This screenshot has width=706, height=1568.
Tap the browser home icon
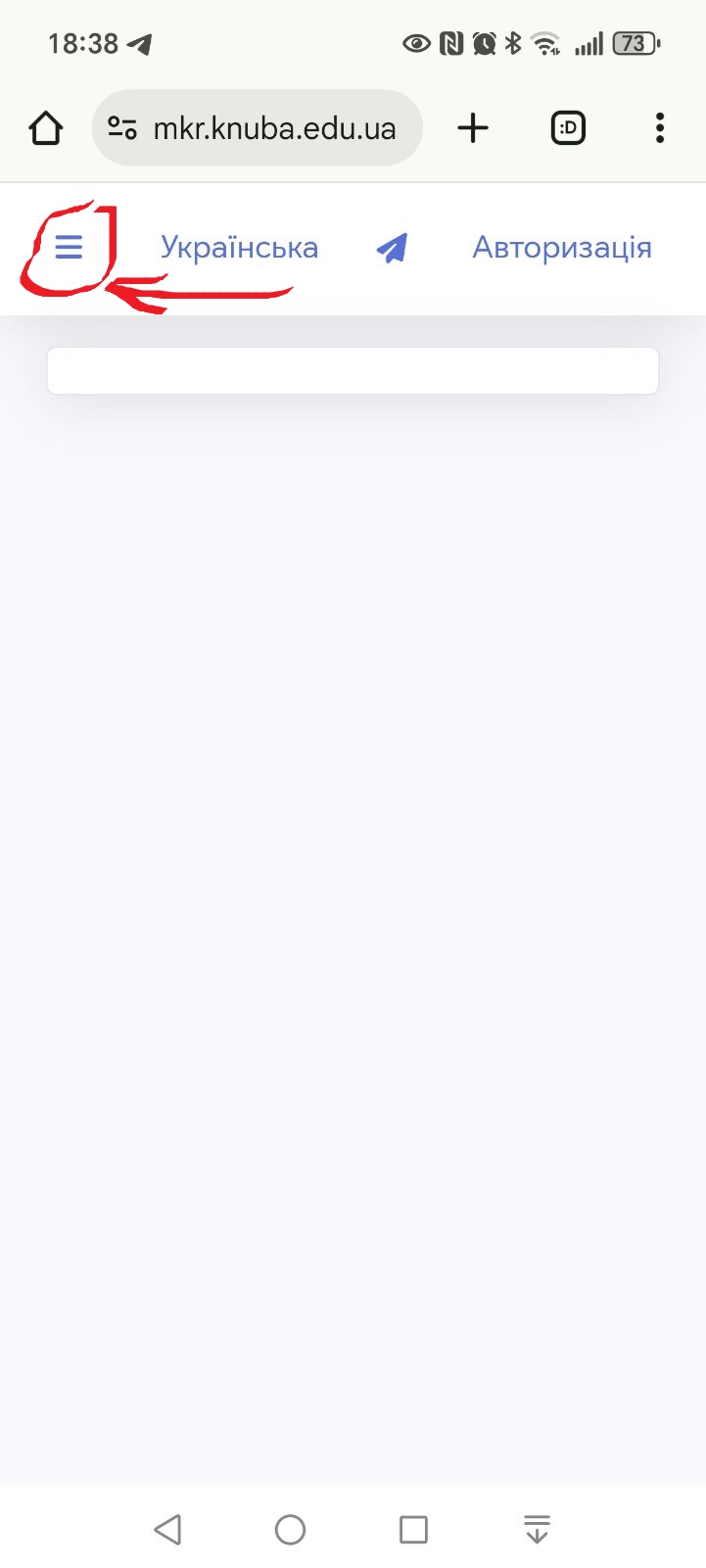(45, 128)
